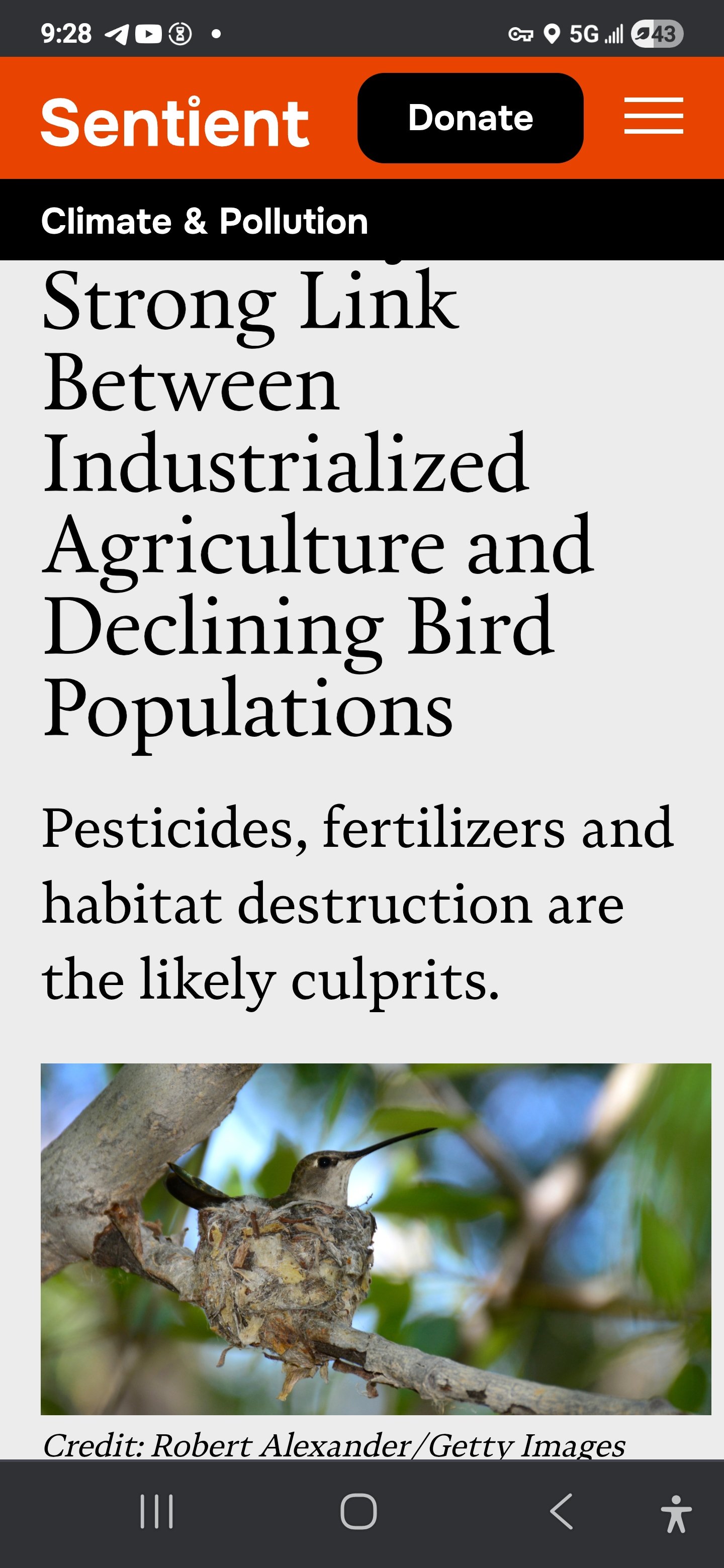Go back using the system back button

tap(562, 1511)
